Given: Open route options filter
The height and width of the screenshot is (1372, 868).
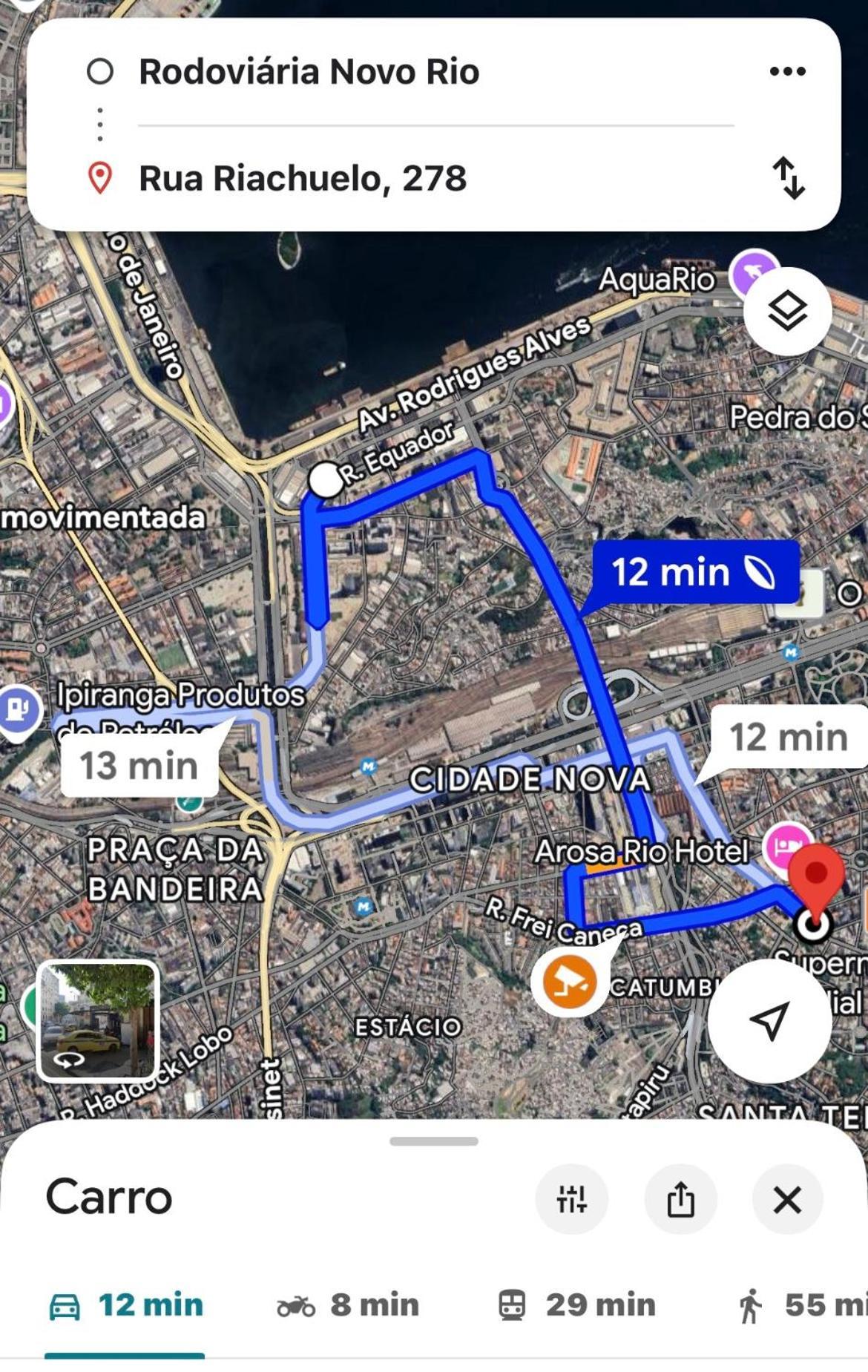Looking at the screenshot, I should click(x=571, y=1198).
